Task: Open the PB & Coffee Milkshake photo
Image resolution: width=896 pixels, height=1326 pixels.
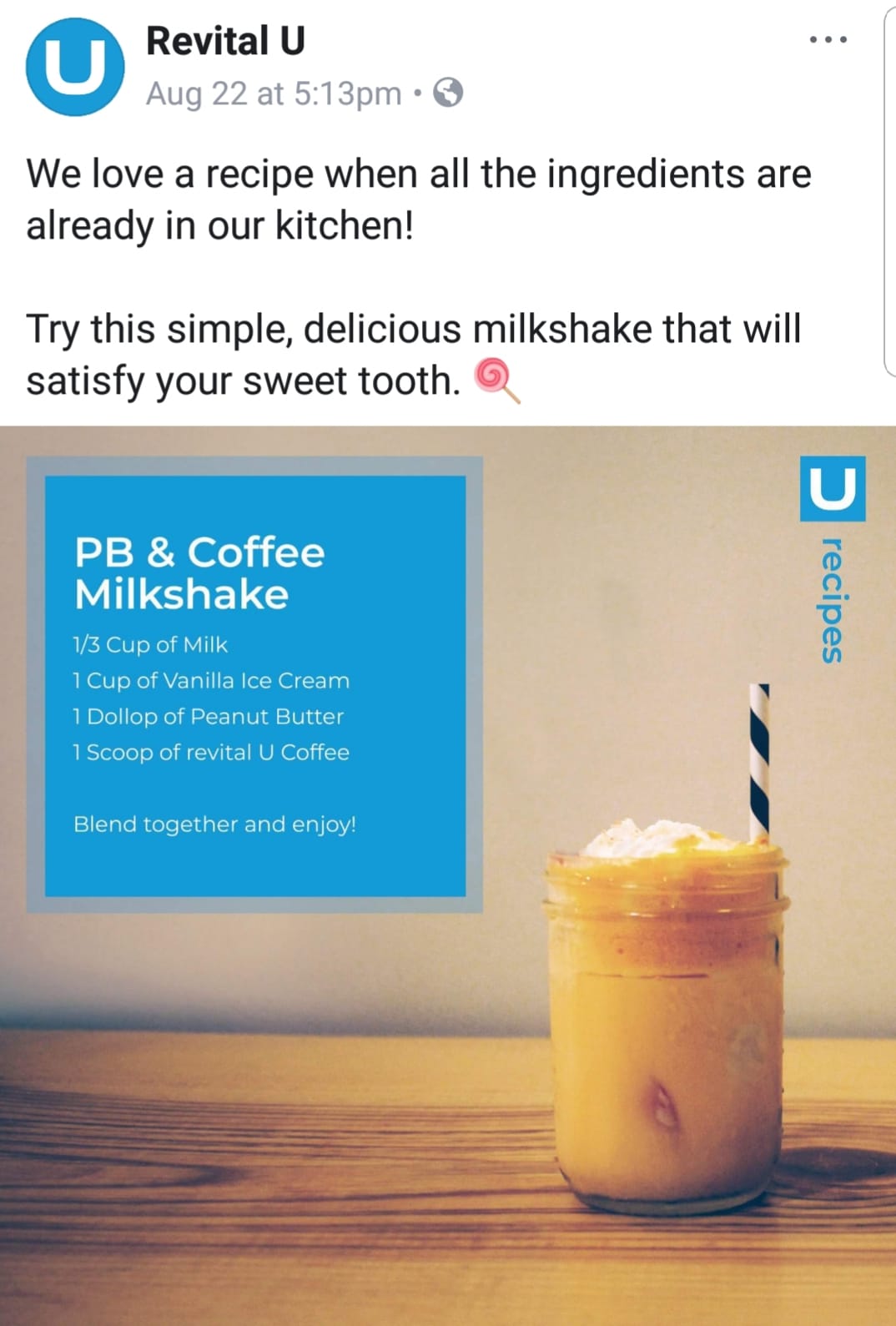Action: click(448, 875)
